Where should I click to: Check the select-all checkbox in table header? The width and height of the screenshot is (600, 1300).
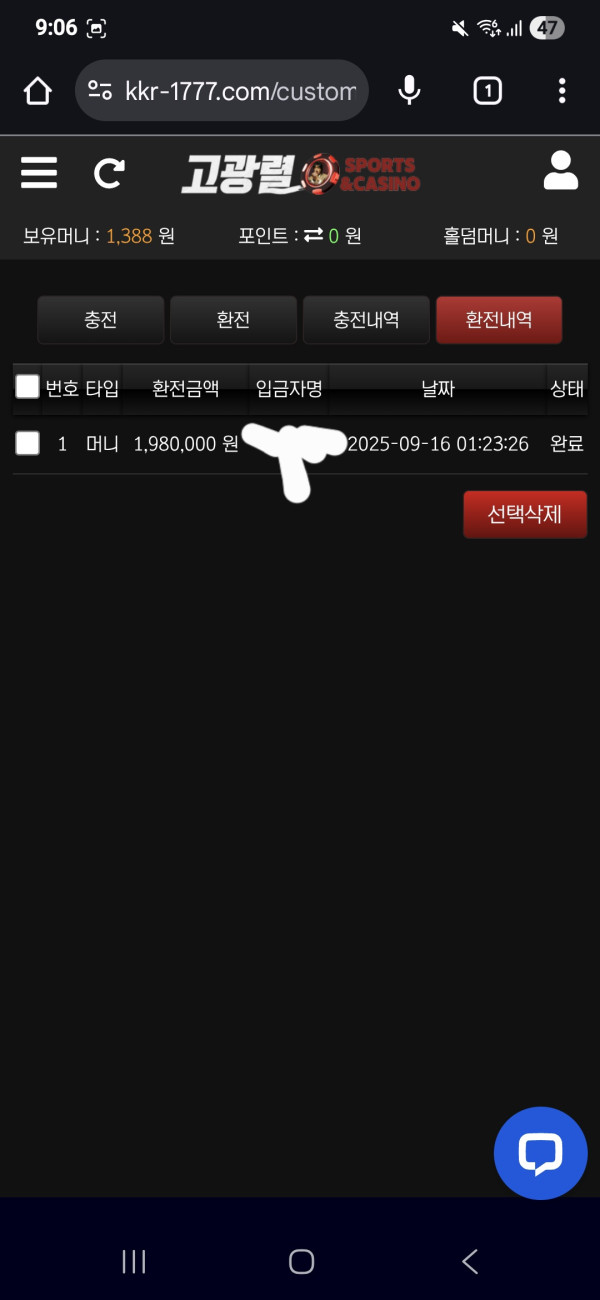coord(28,387)
